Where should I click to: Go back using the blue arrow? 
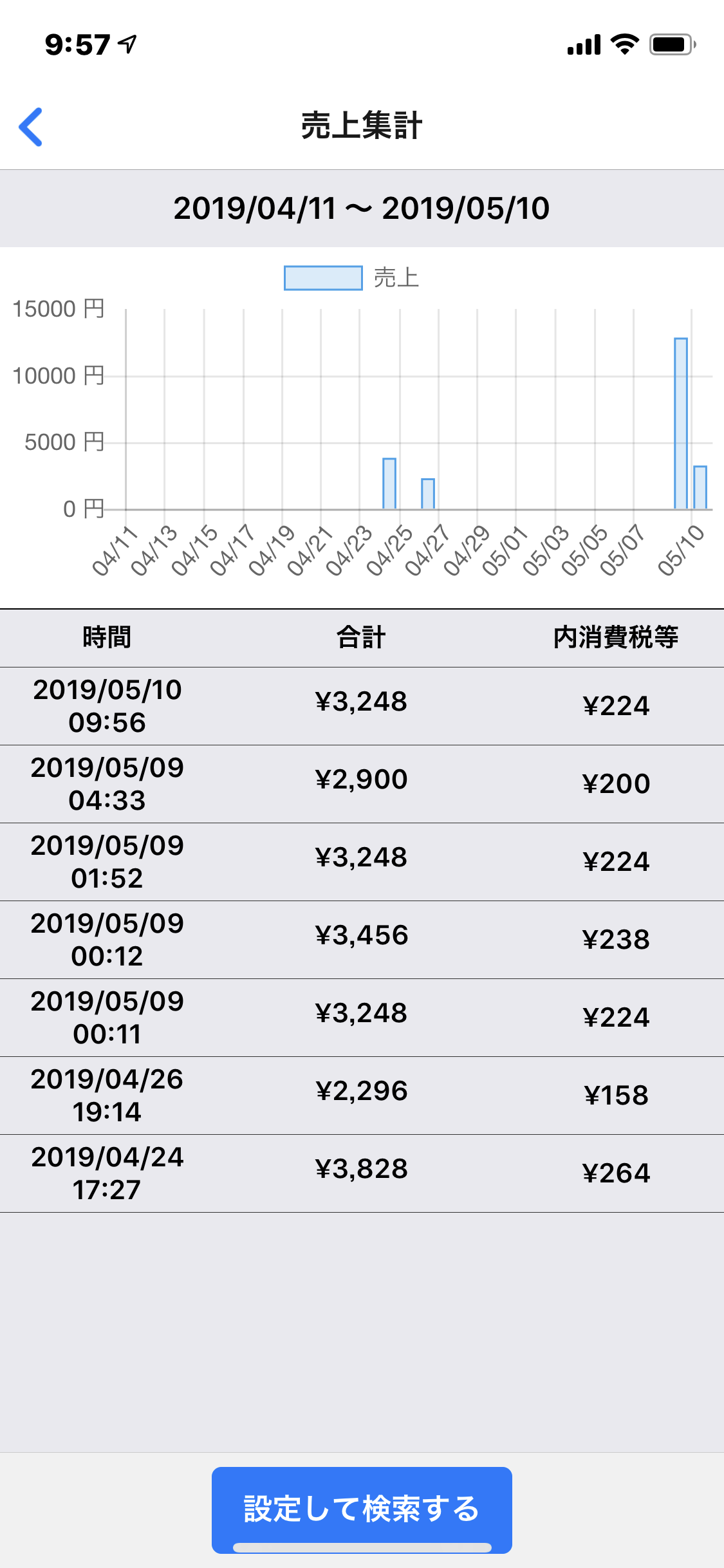pos(31,127)
